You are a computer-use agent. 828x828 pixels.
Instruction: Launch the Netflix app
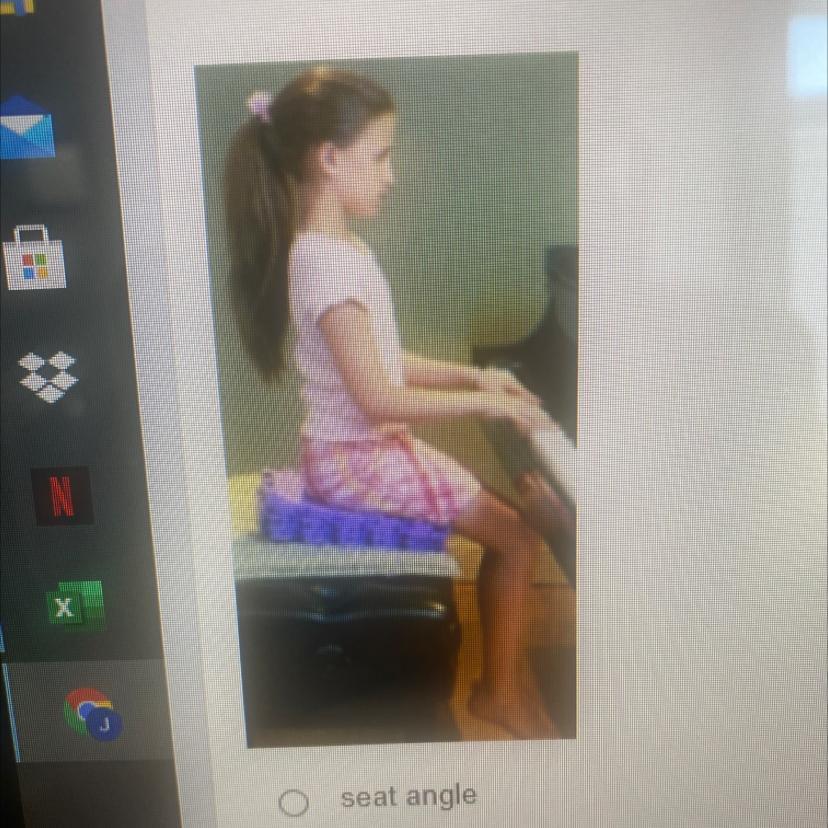[62, 495]
